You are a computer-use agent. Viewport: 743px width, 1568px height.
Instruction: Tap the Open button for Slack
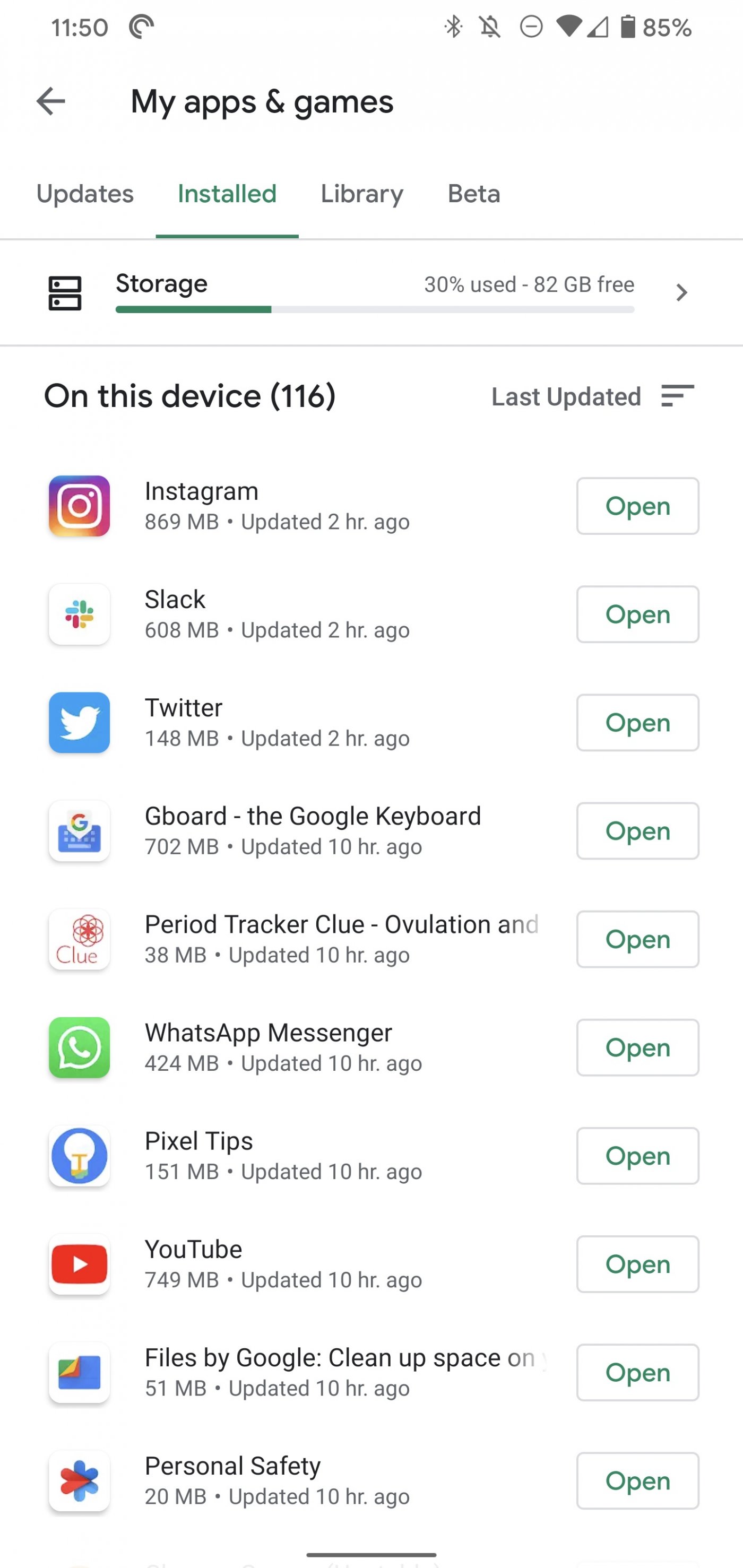pyautogui.click(x=637, y=615)
